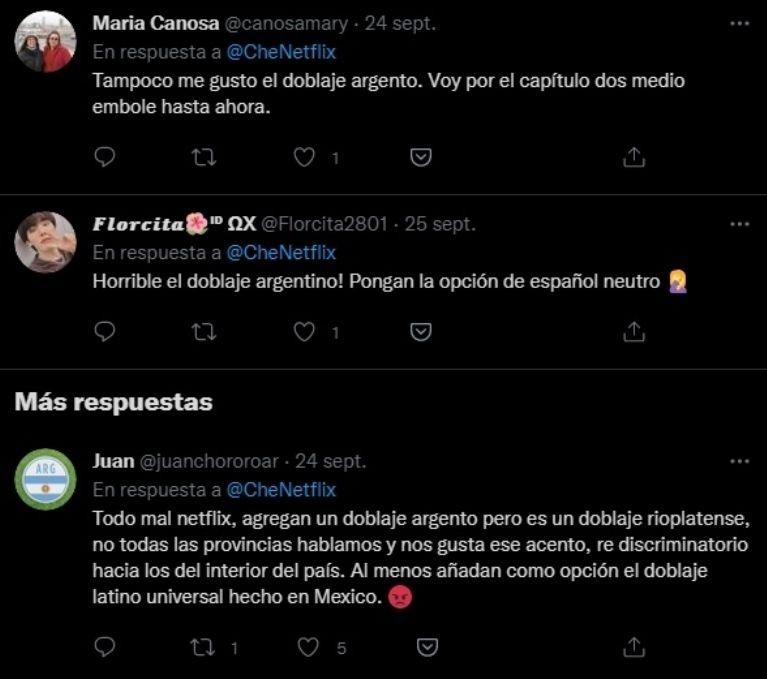The height and width of the screenshot is (679, 767).
Task: Open Juan's profile avatar
Action: click(x=45, y=479)
